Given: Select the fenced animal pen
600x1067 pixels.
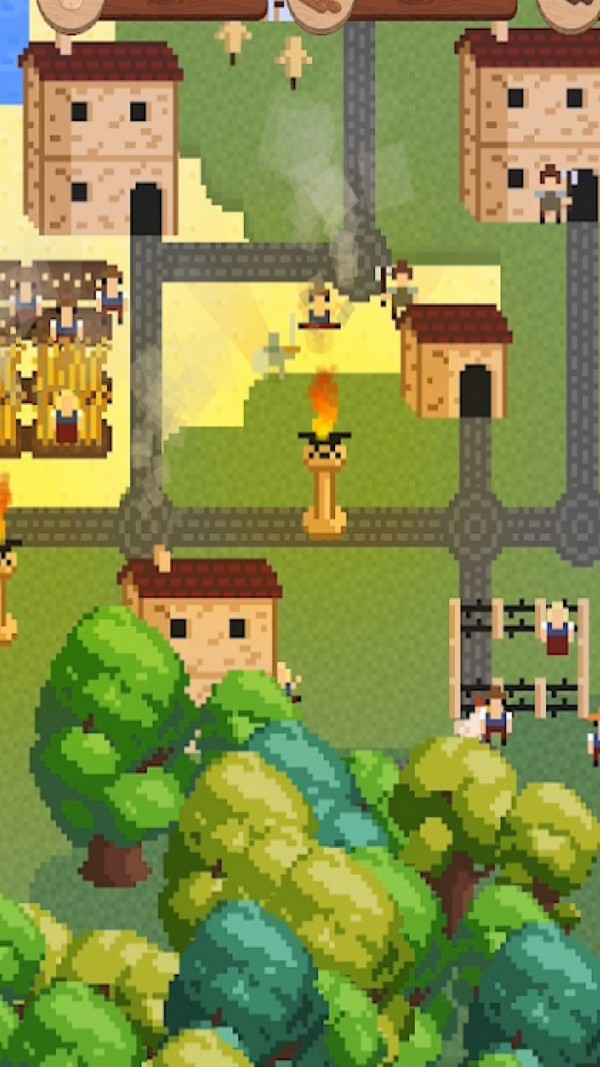Looking at the screenshot, I should 518,657.
